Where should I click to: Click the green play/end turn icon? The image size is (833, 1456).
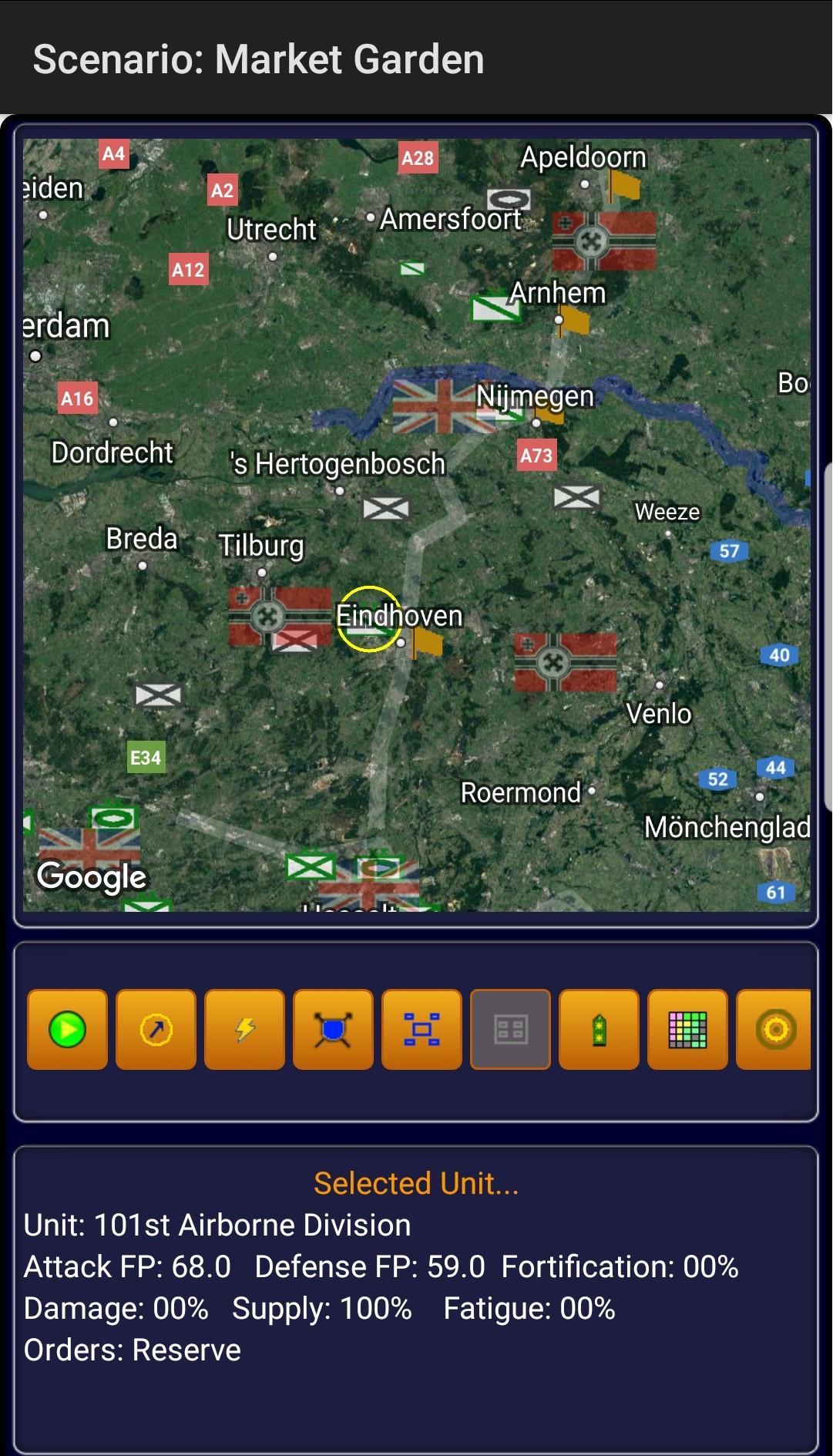coord(66,1029)
